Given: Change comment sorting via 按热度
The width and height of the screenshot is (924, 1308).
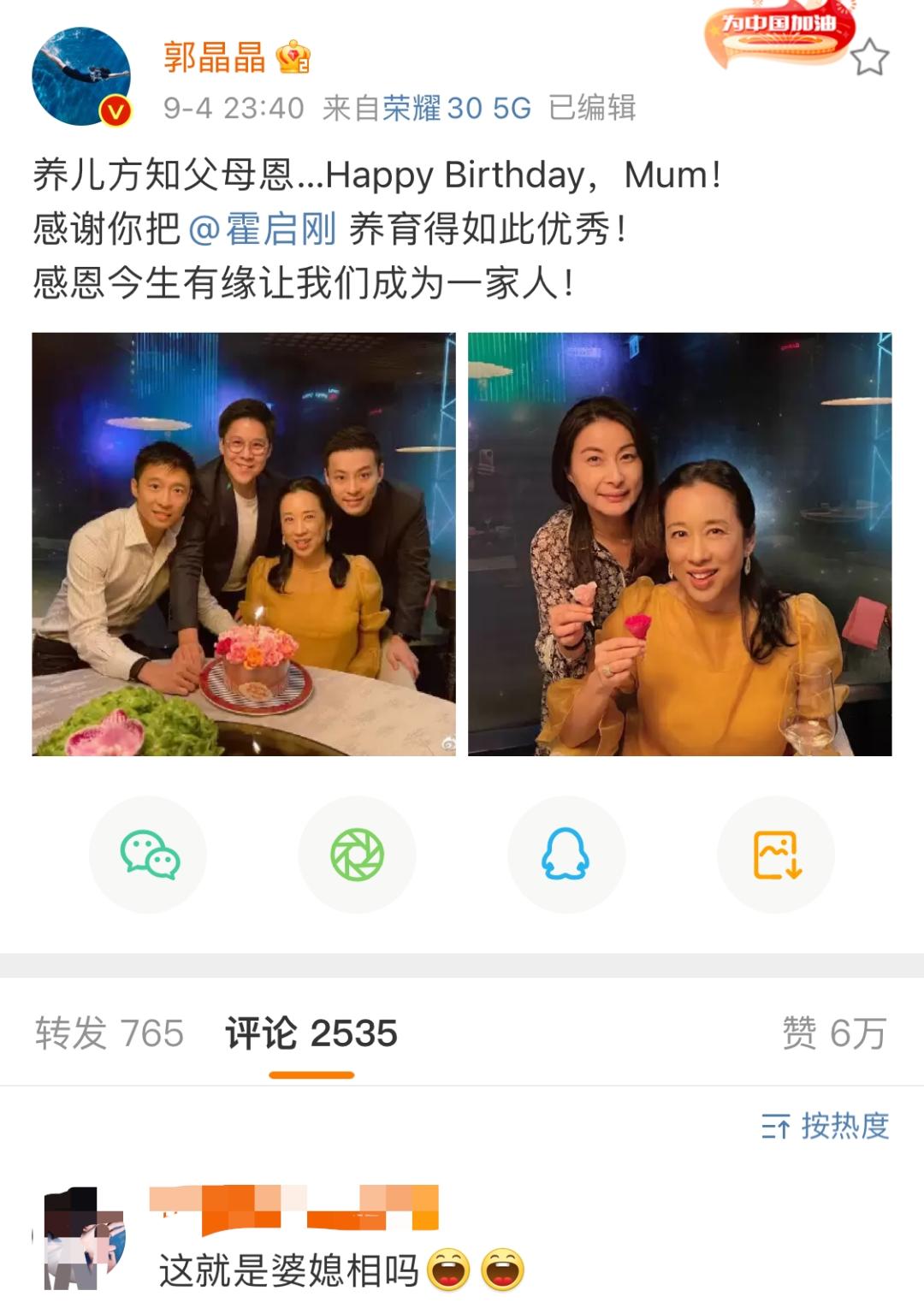Looking at the screenshot, I should pyautogui.click(x=826, y=1126).
